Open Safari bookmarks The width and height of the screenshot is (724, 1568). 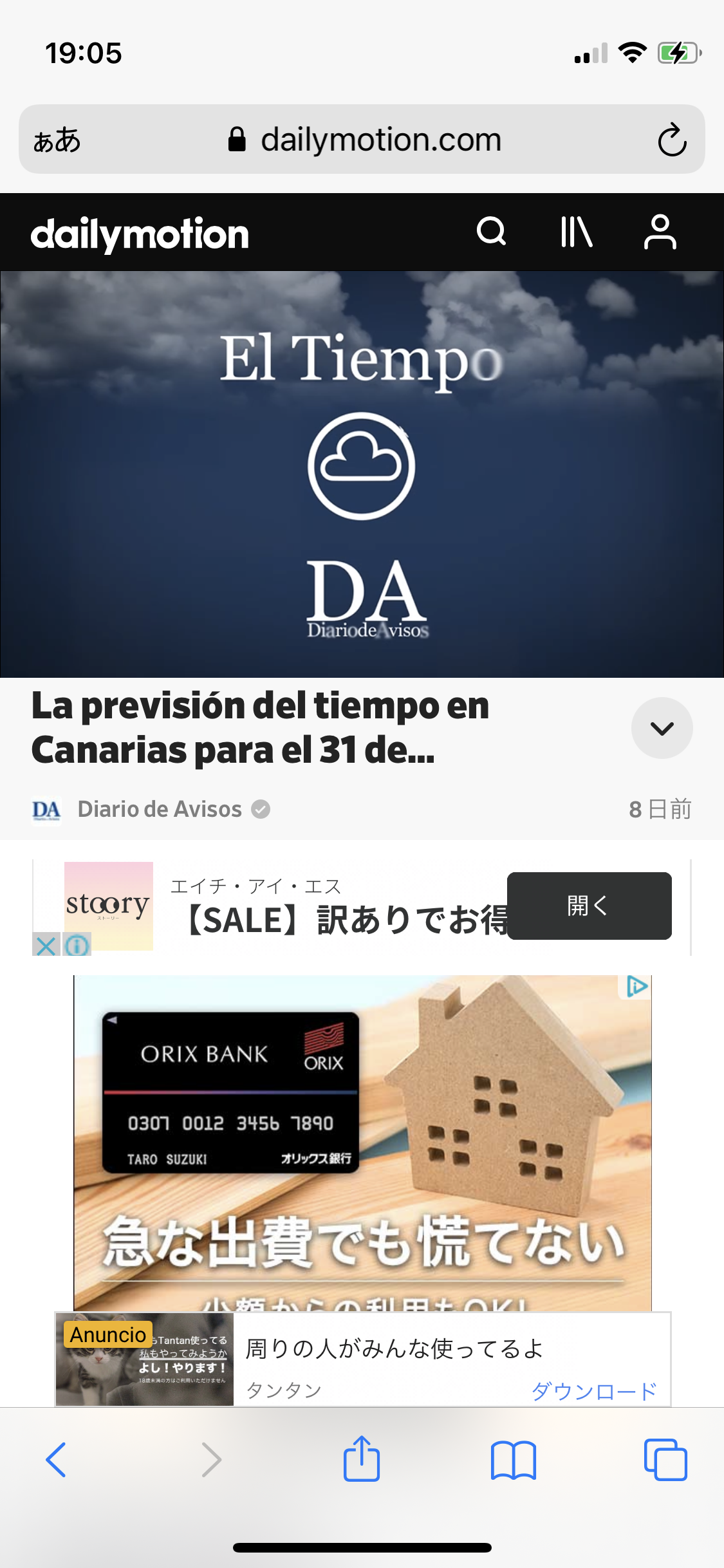pyautogui.click(x=513, y=1459)
